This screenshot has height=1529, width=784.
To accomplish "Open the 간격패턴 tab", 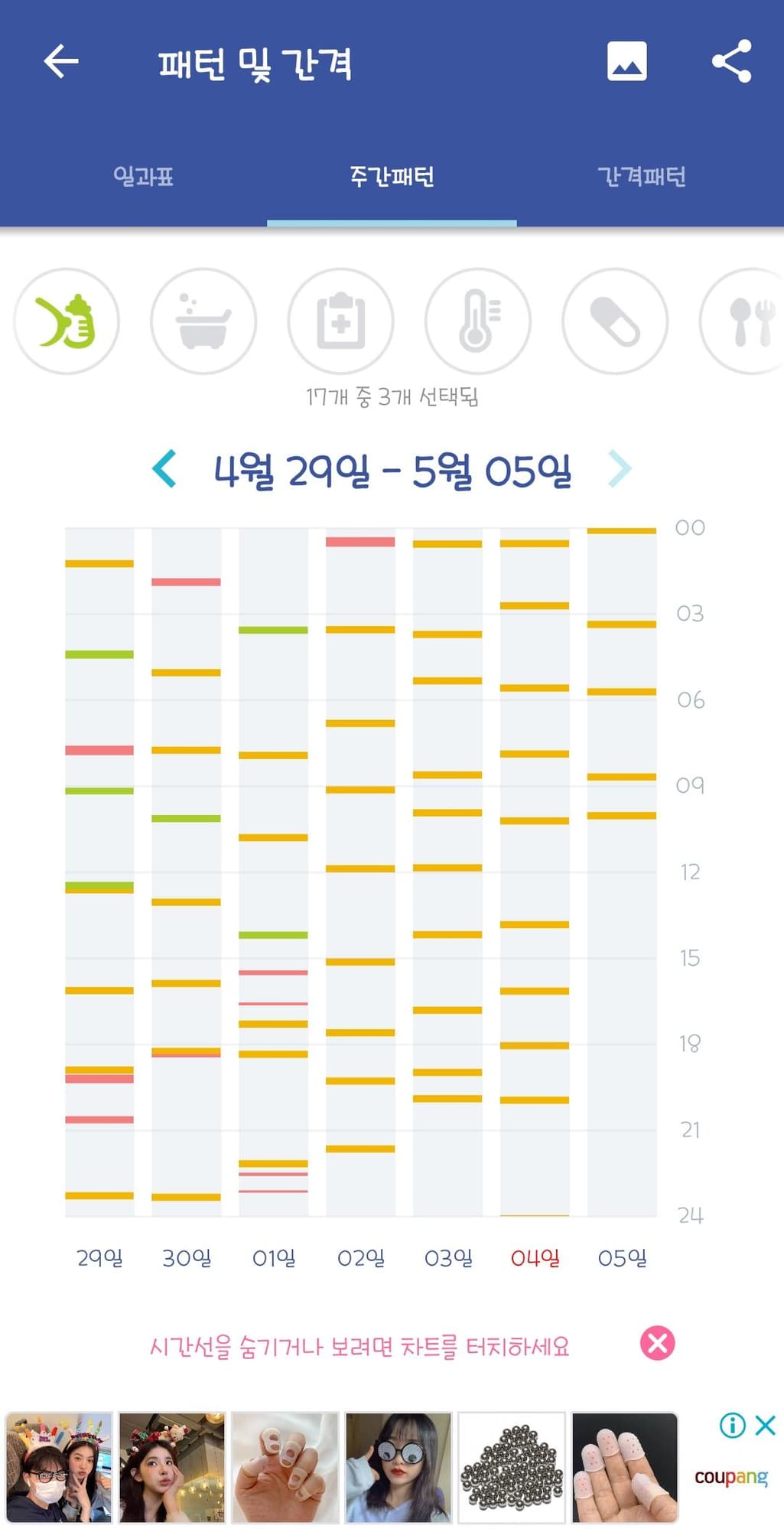I will [x=641, y=177].
